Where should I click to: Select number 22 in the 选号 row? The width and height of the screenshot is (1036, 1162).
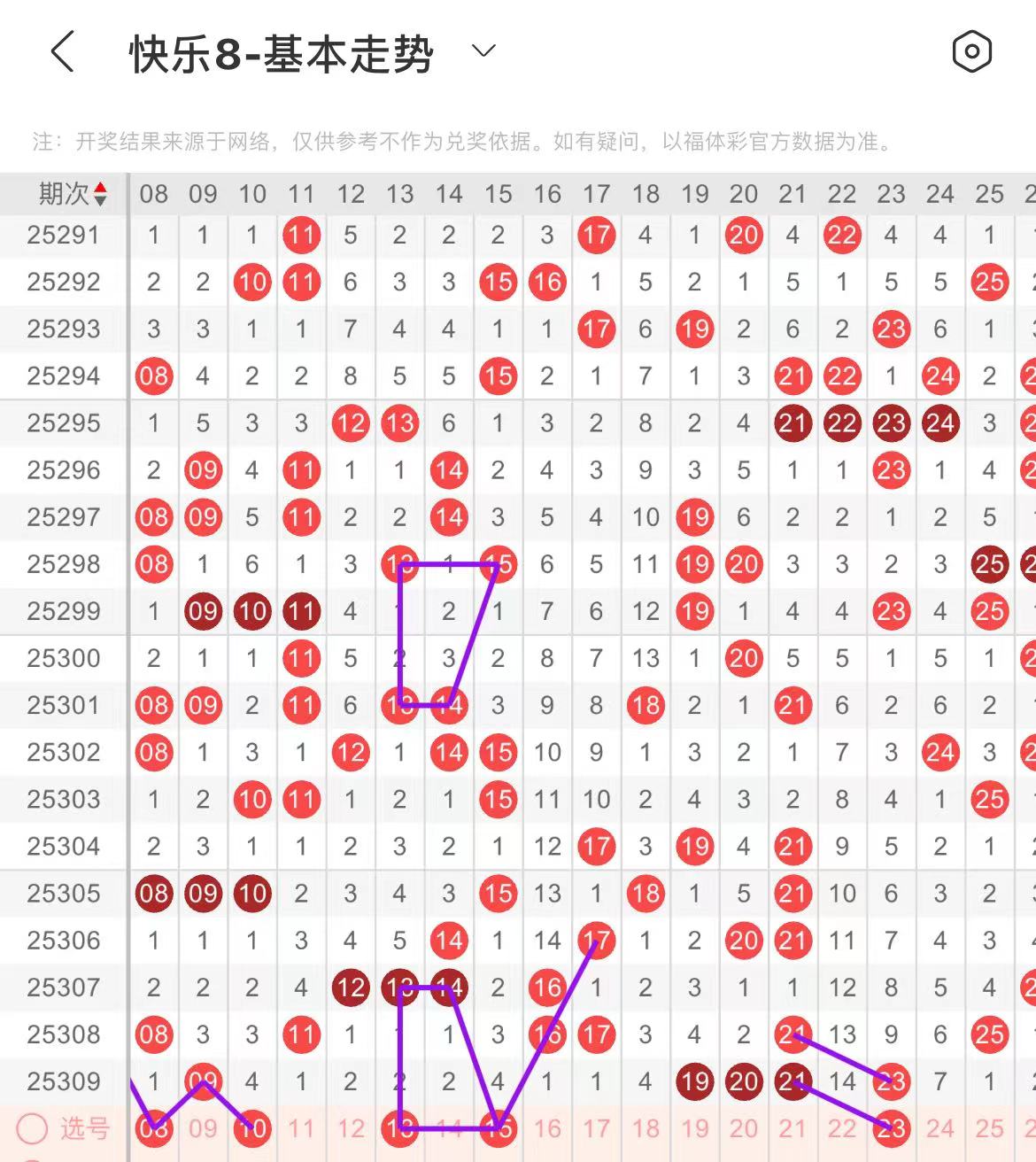click(x=842, y=1128)
